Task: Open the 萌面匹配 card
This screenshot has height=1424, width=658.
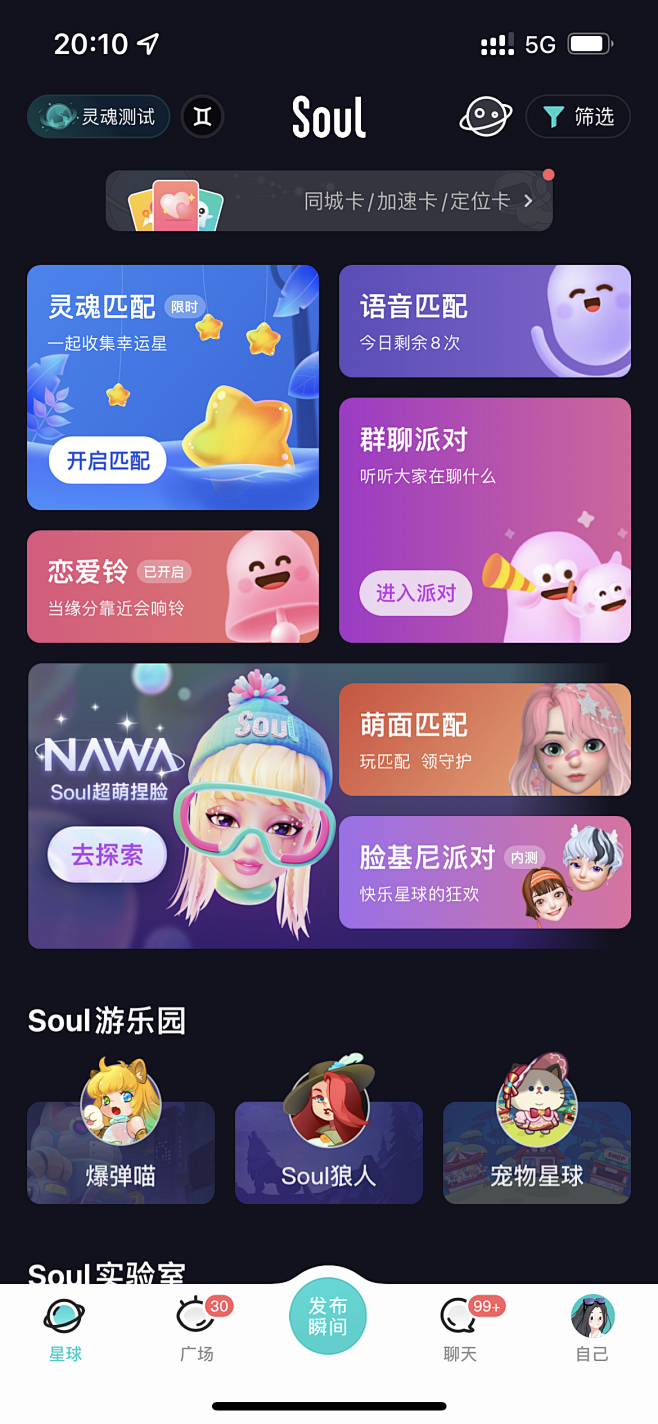Action: 485,740
